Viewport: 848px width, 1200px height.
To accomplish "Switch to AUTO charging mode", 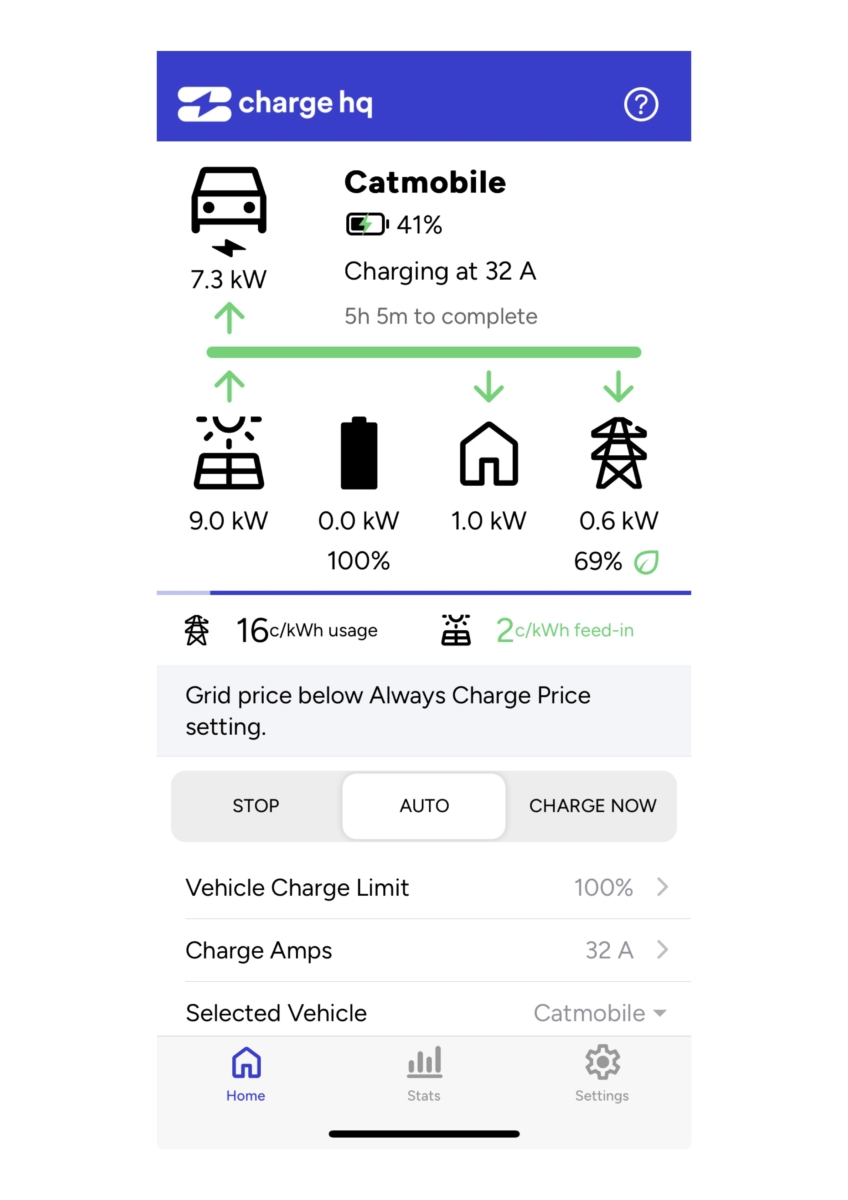I will click(x=424, y=806).
